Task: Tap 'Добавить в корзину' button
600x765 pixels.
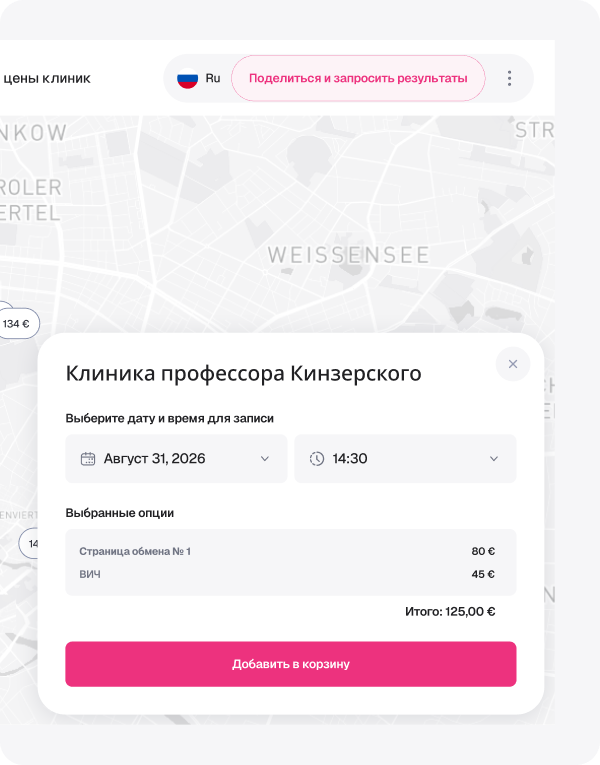Action: (x=291, y=664)
